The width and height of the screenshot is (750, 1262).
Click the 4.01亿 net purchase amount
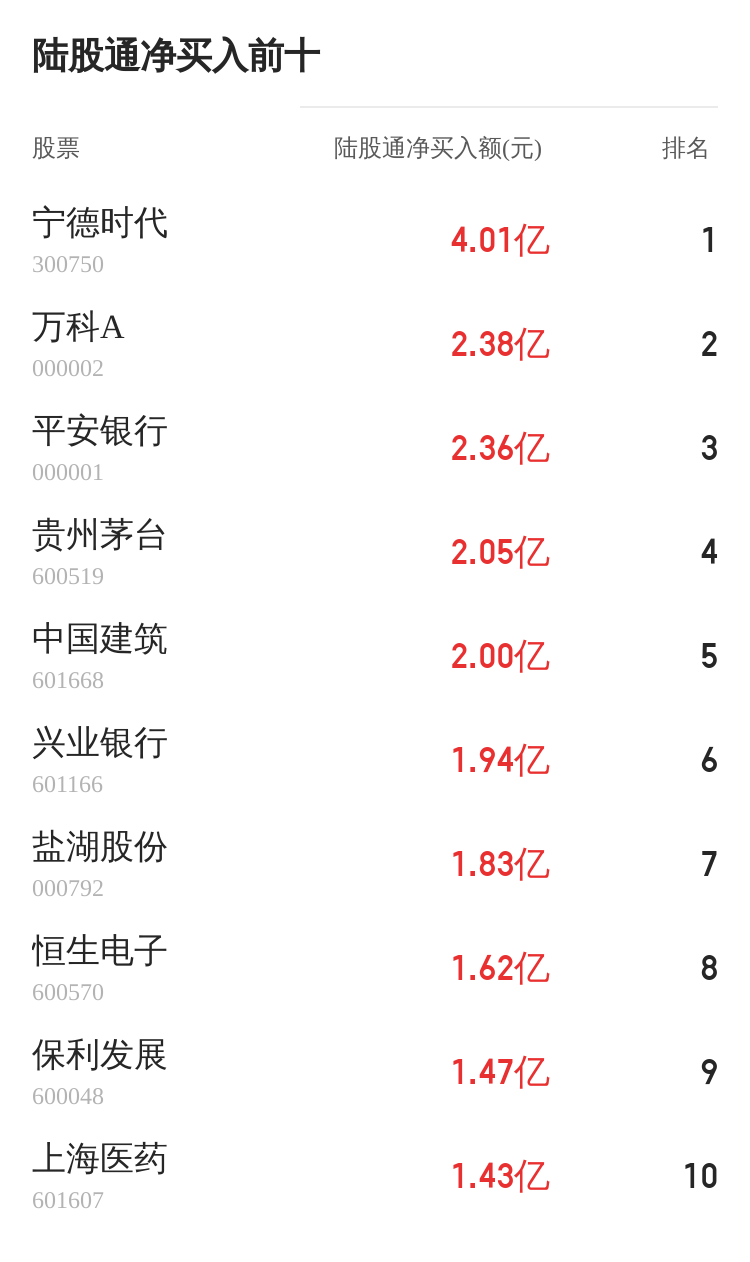(x=500, y=240)
